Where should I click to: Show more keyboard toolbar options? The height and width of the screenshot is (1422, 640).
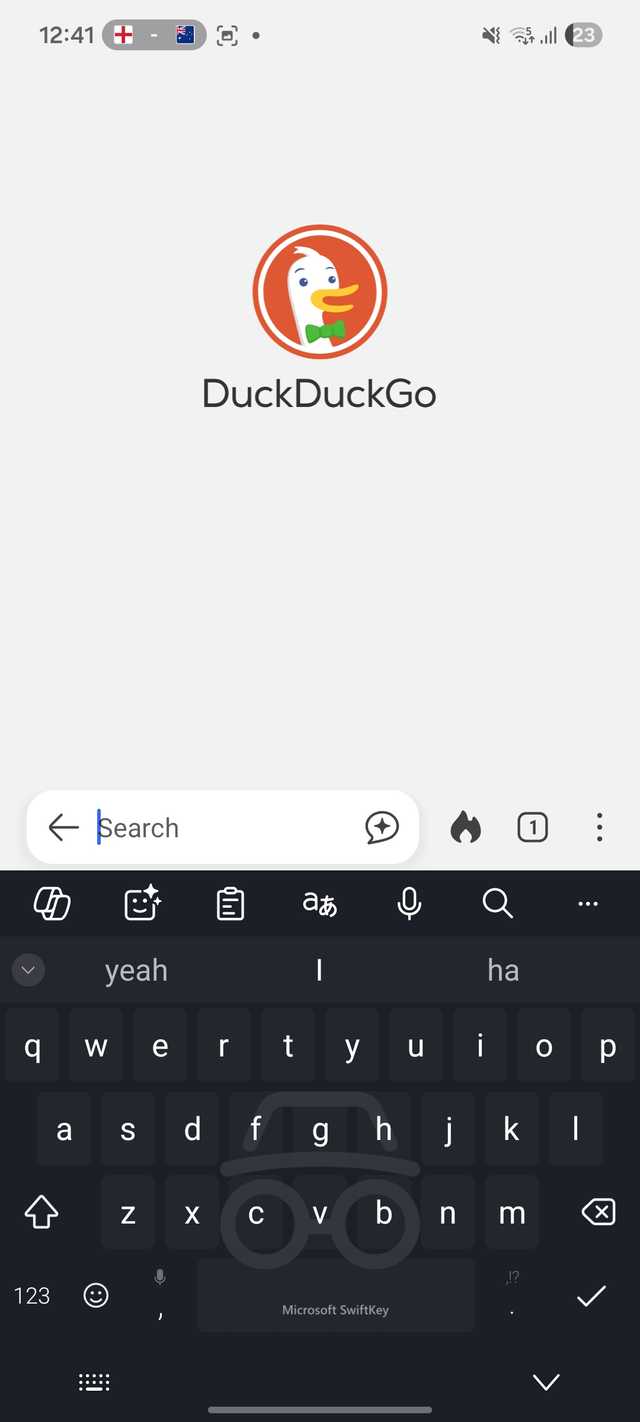pos(588,904)
